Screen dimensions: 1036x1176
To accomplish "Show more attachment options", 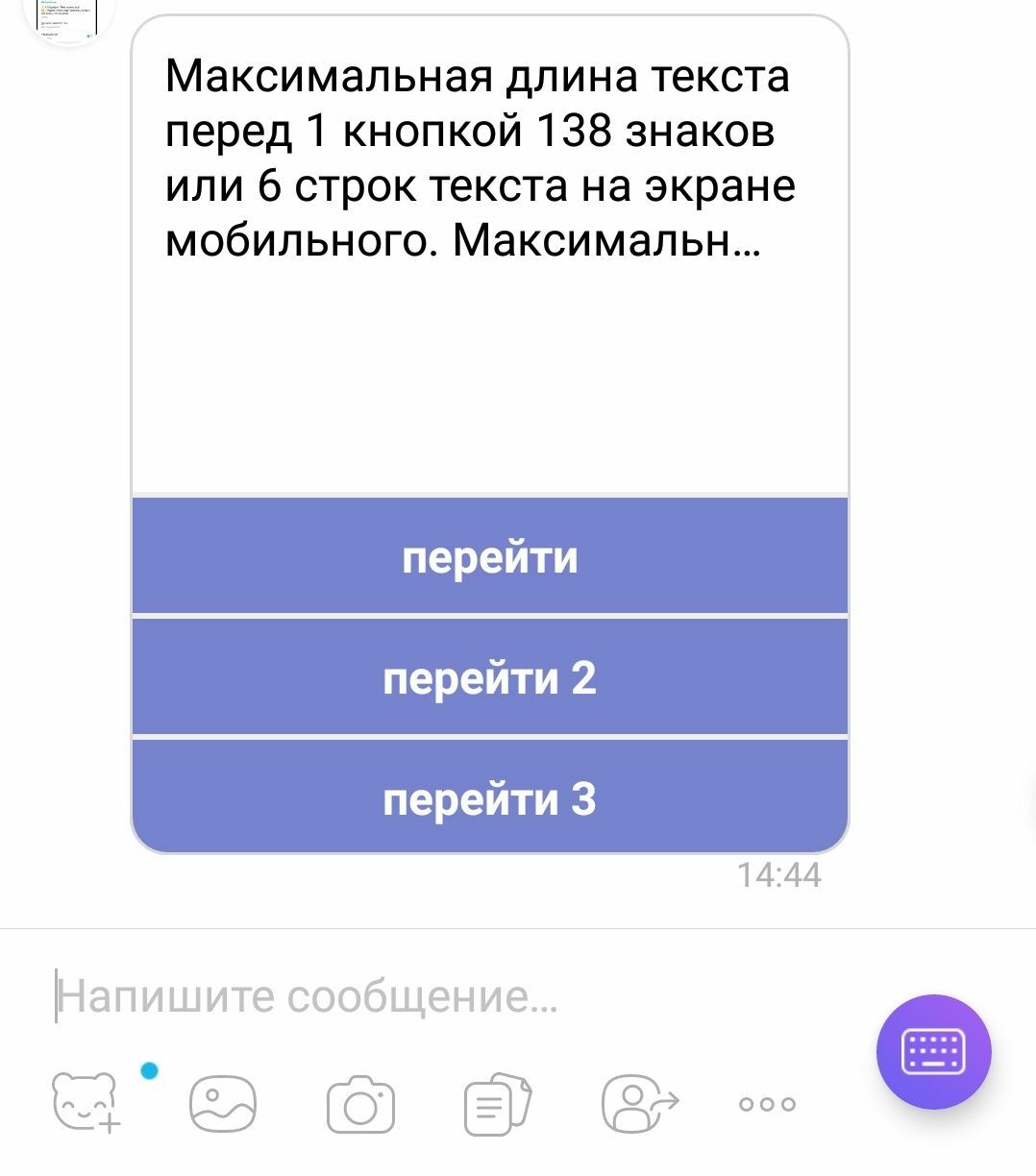I will click(768, 1104).
